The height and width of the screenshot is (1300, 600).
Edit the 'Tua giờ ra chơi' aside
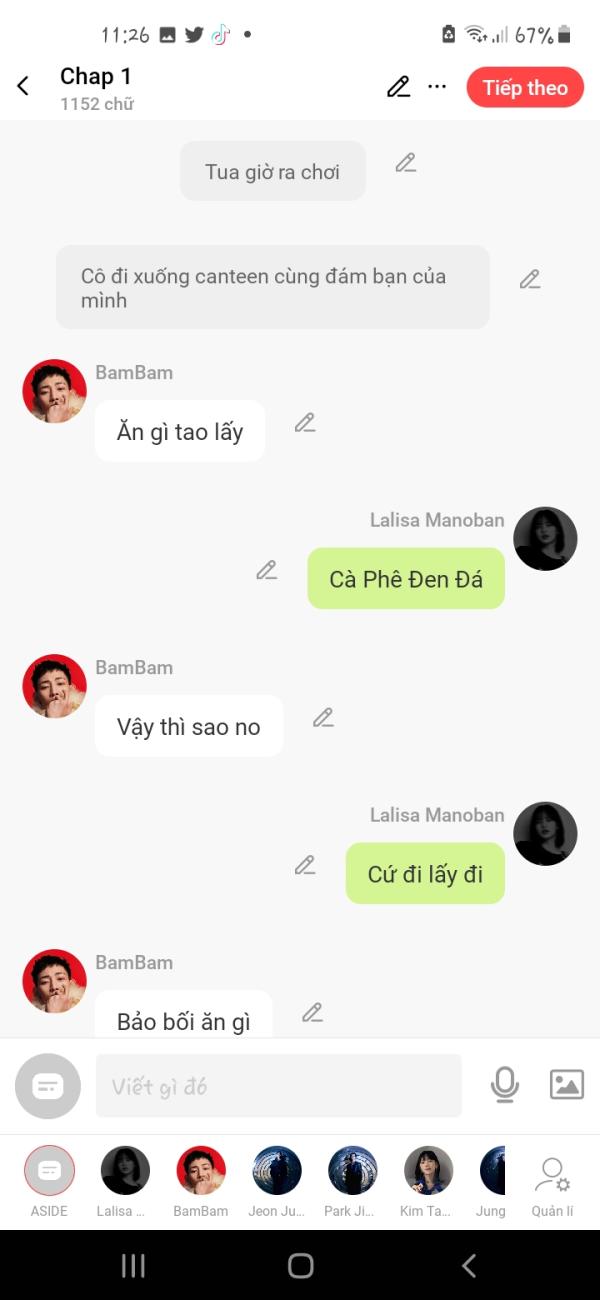(x=405, y=163)
